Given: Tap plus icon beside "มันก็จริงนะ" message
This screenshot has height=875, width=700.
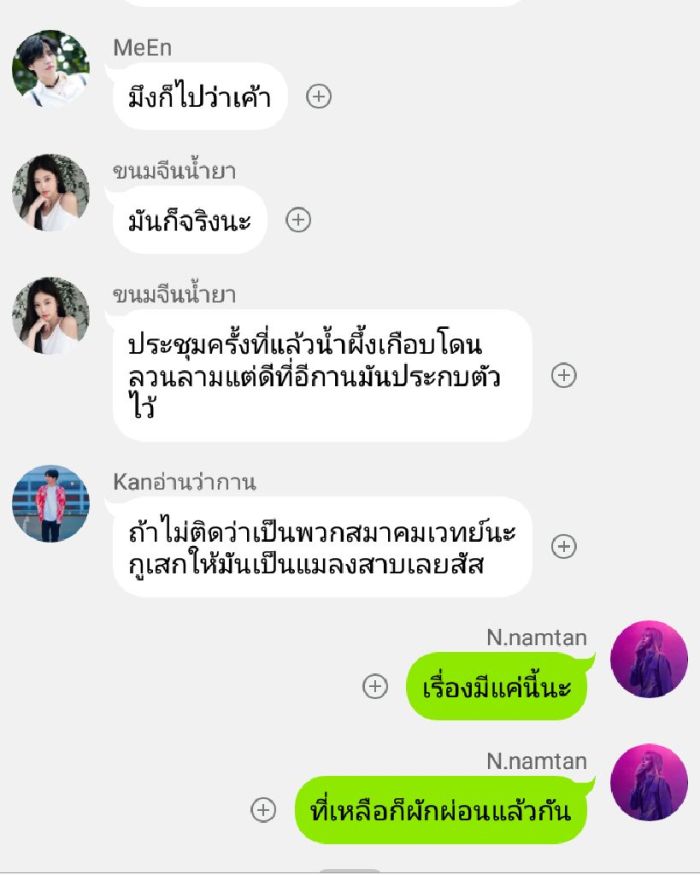Looking at the screenshot, I should tap(298, 220).
